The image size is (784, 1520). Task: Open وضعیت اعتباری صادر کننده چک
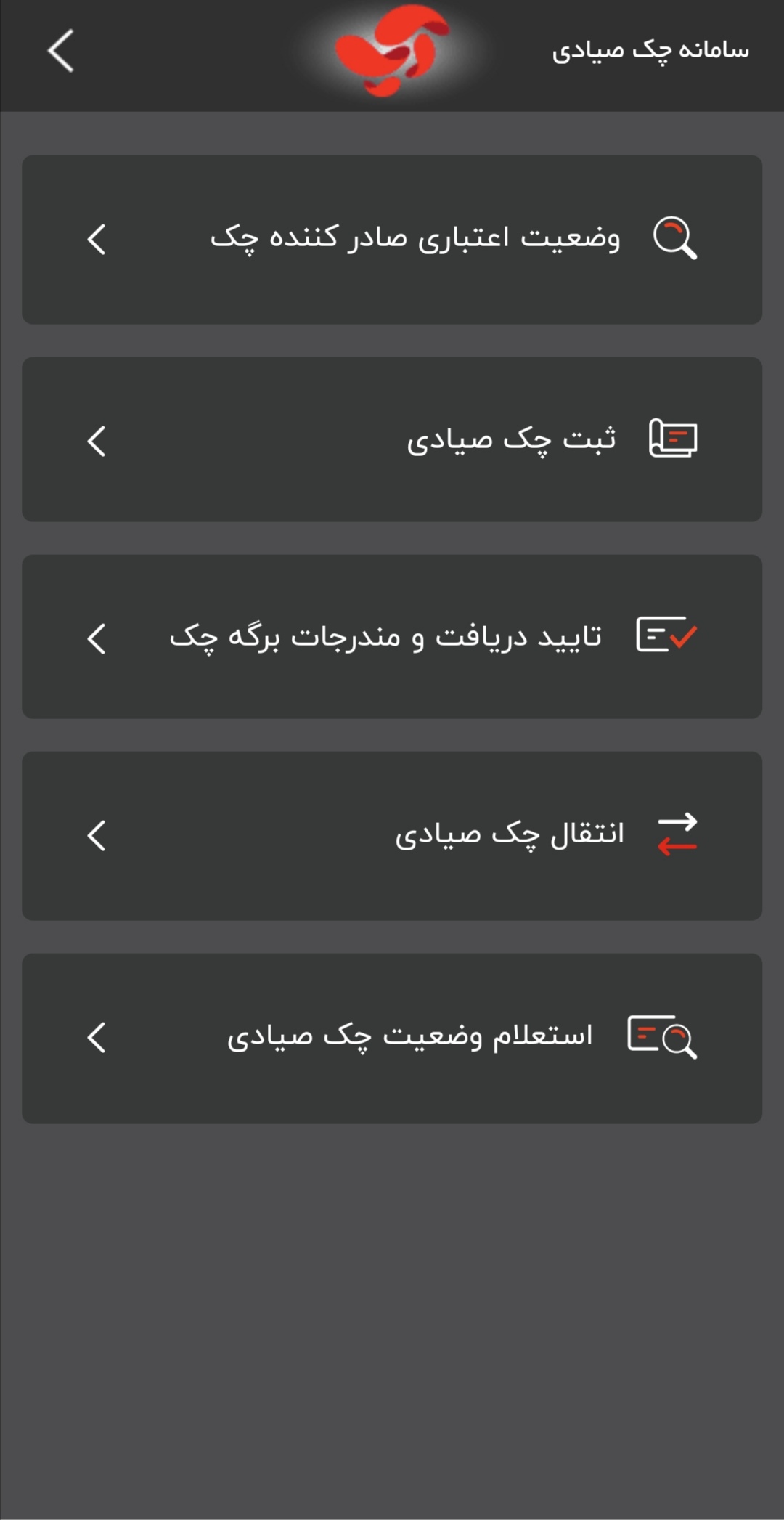click(x=392, y=239)
